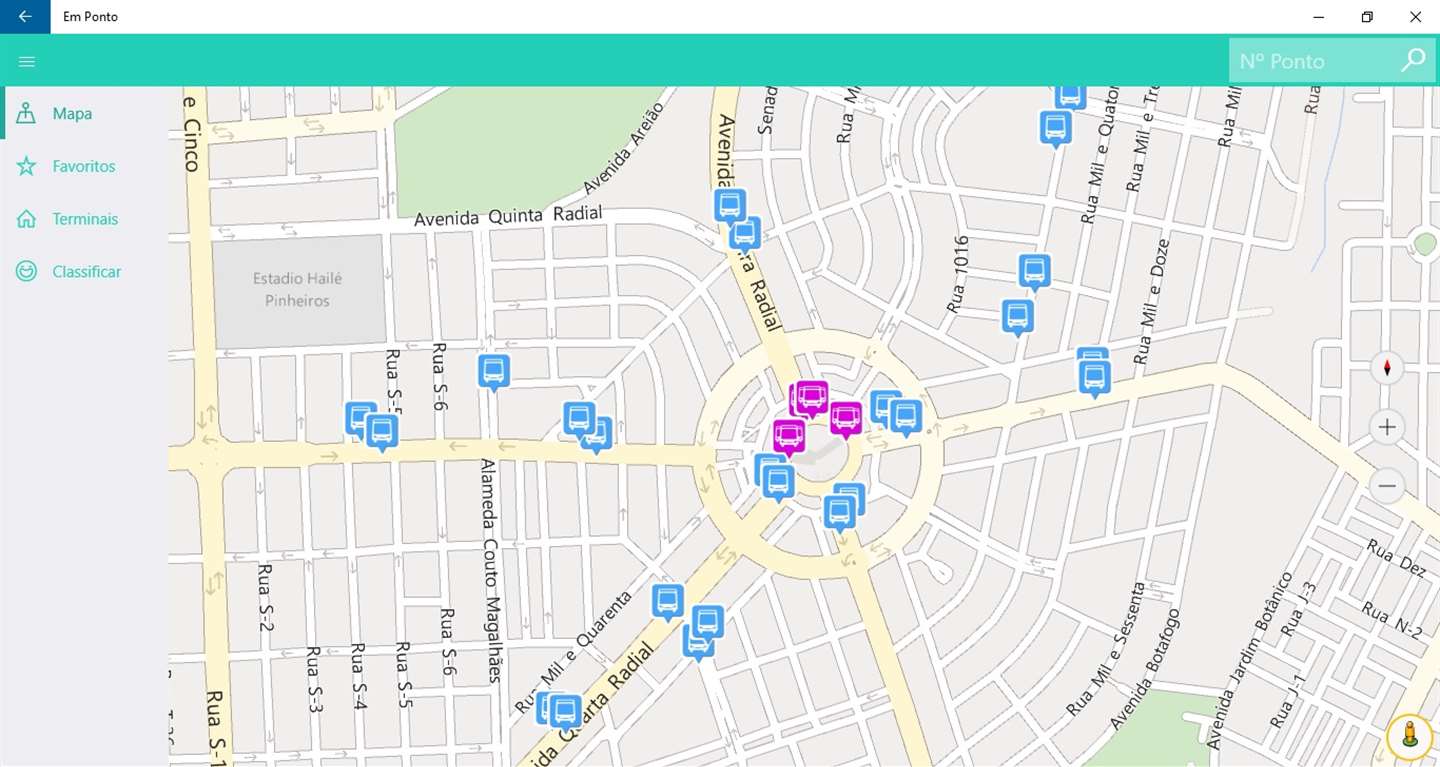Image resolution: width=1440 pixels, height=767 pixels.
Task: Tap the search magnifier icon
Action: pyautogui.click(x=1413, y=60)
